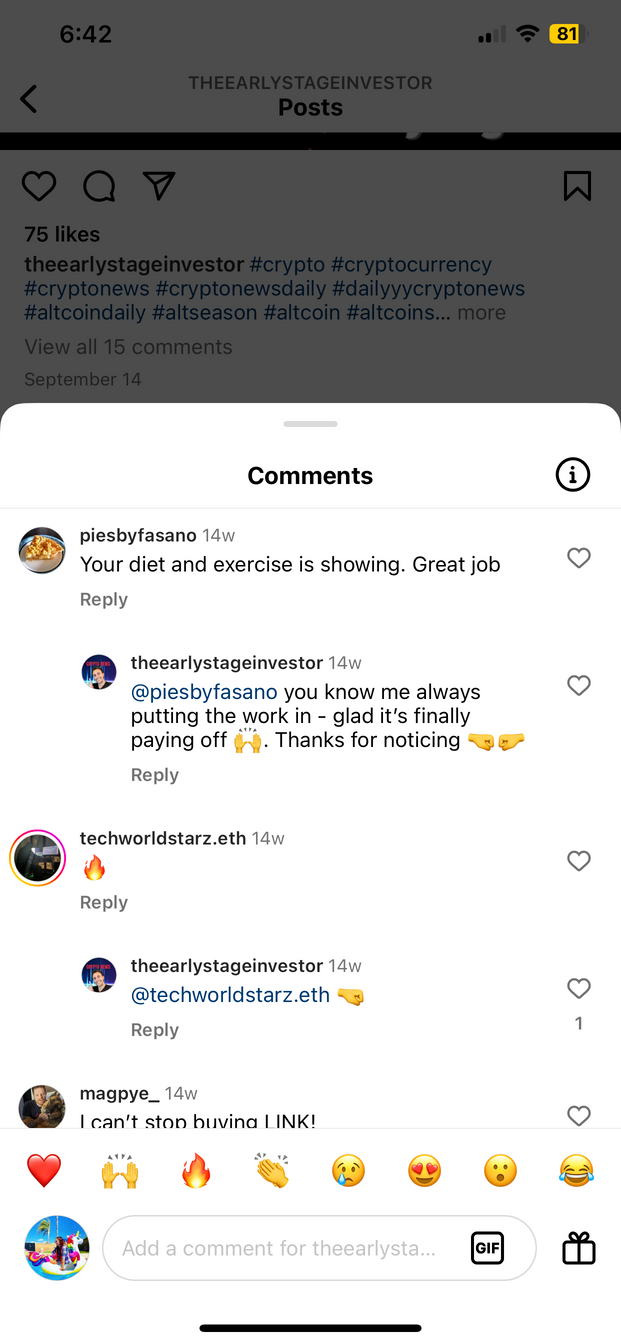Pick the clapping hands emoji

[272, 1170]
